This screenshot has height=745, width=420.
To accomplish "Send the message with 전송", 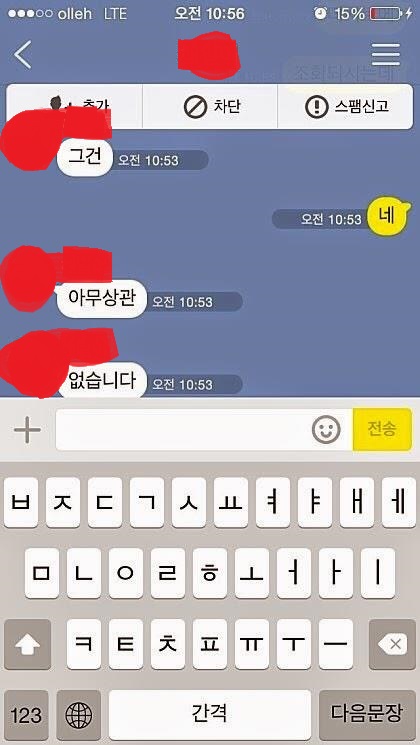I will point(382,430).
